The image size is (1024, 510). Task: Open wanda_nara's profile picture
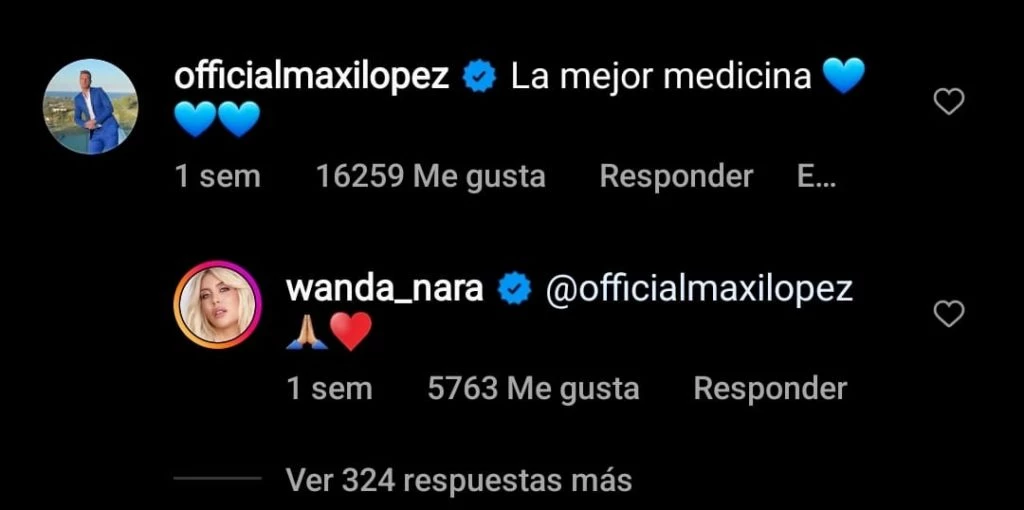217,304
